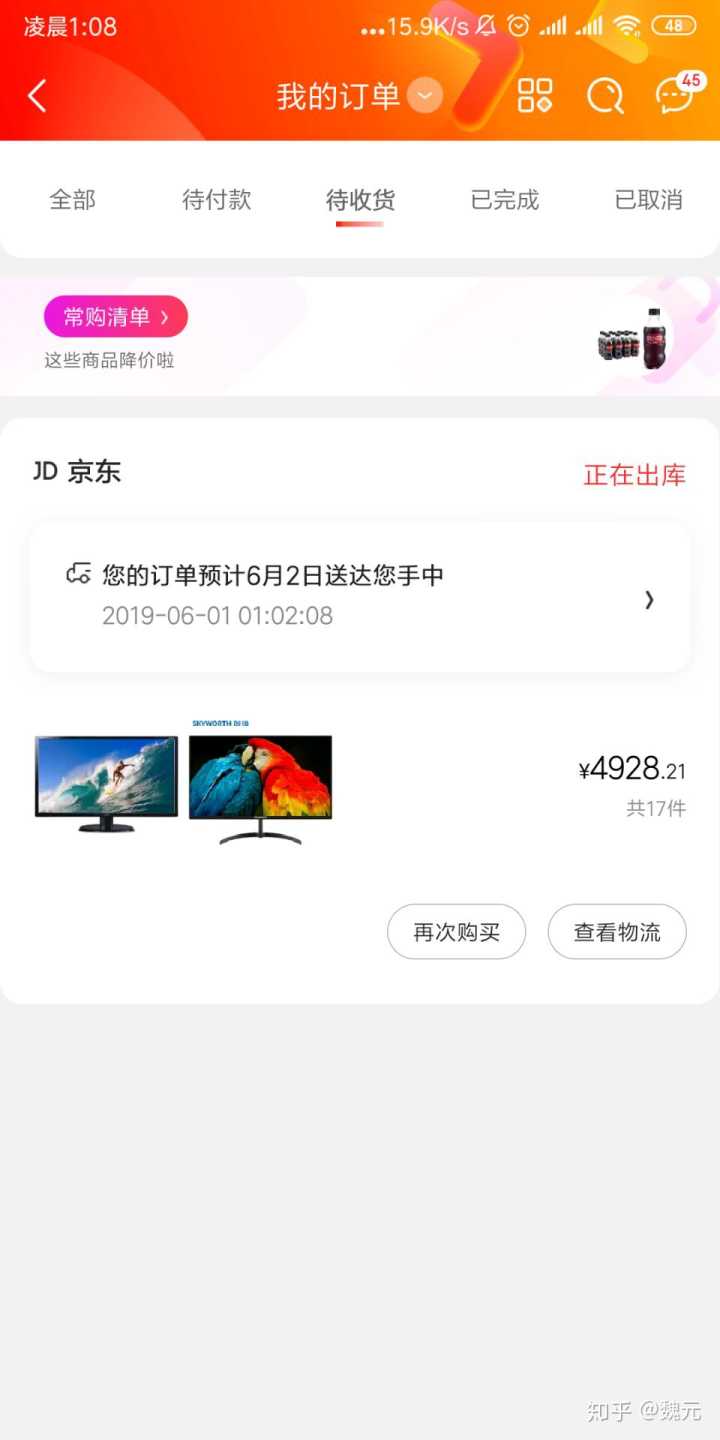Go back using the header arrow
The height and width of the screenshot is (1440, 720).
point(38,96)
